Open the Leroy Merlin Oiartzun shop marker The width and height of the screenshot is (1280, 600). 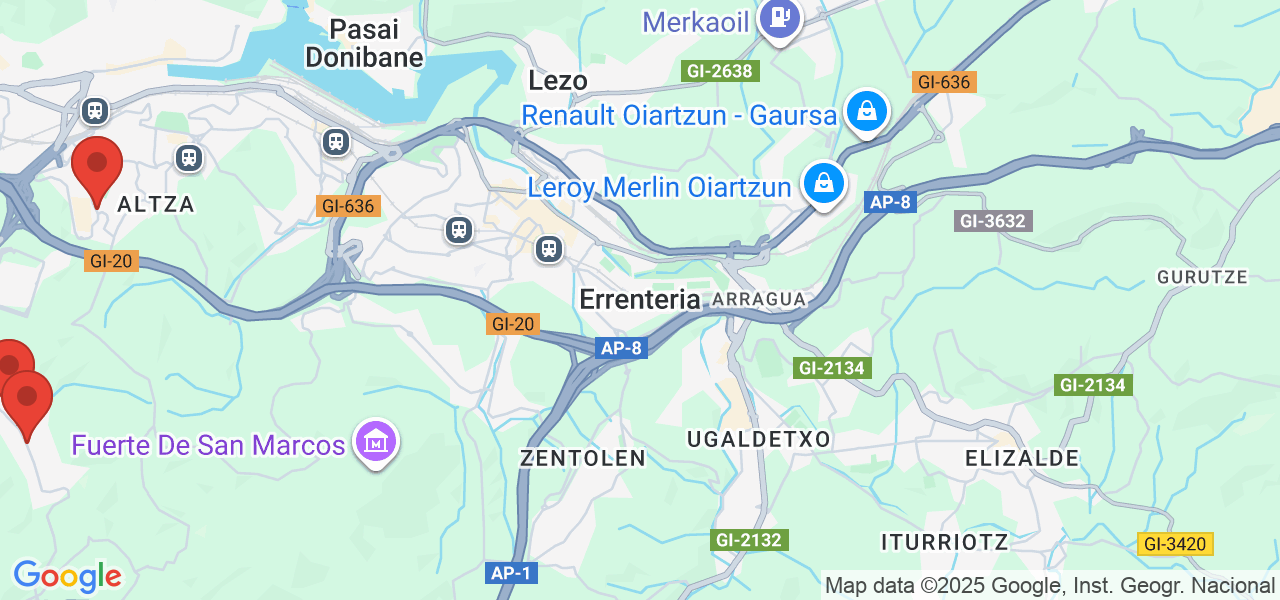click(823, 183)
